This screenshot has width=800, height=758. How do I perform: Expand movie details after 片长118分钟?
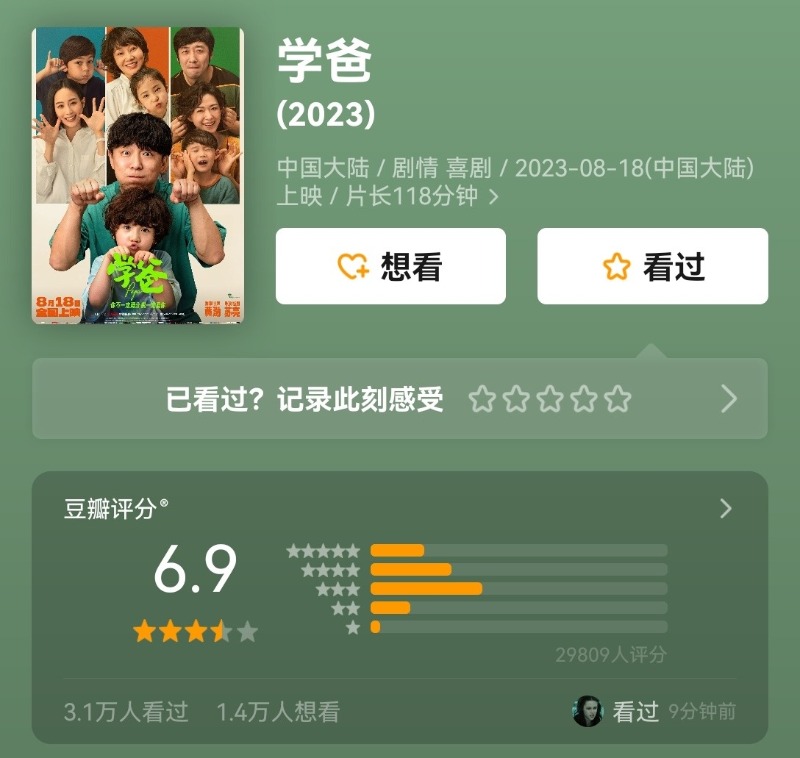tap(493, 197)
